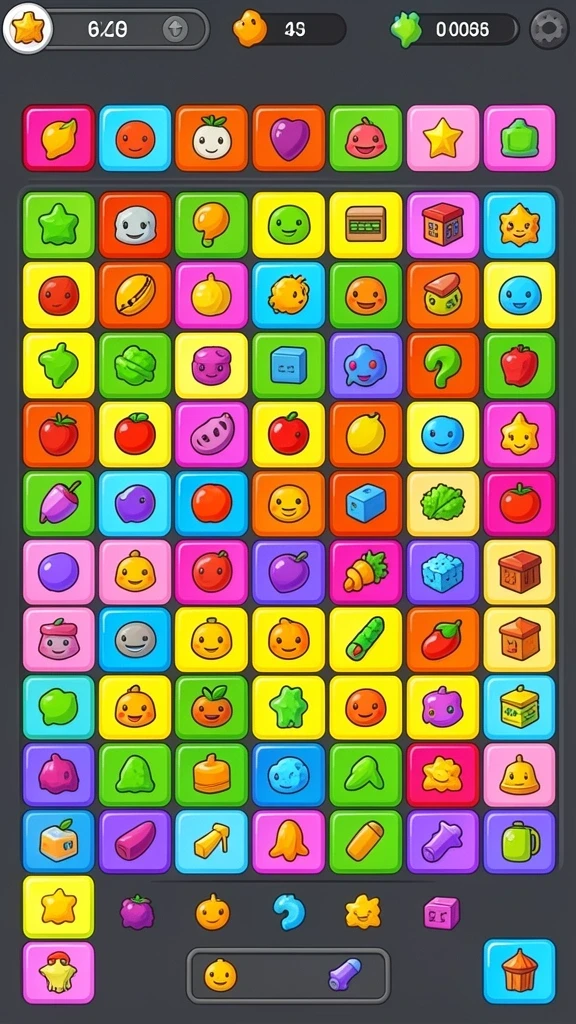Tap the green mug on the purple tile
Screen dimensions: 576x1024
(519, 842)
